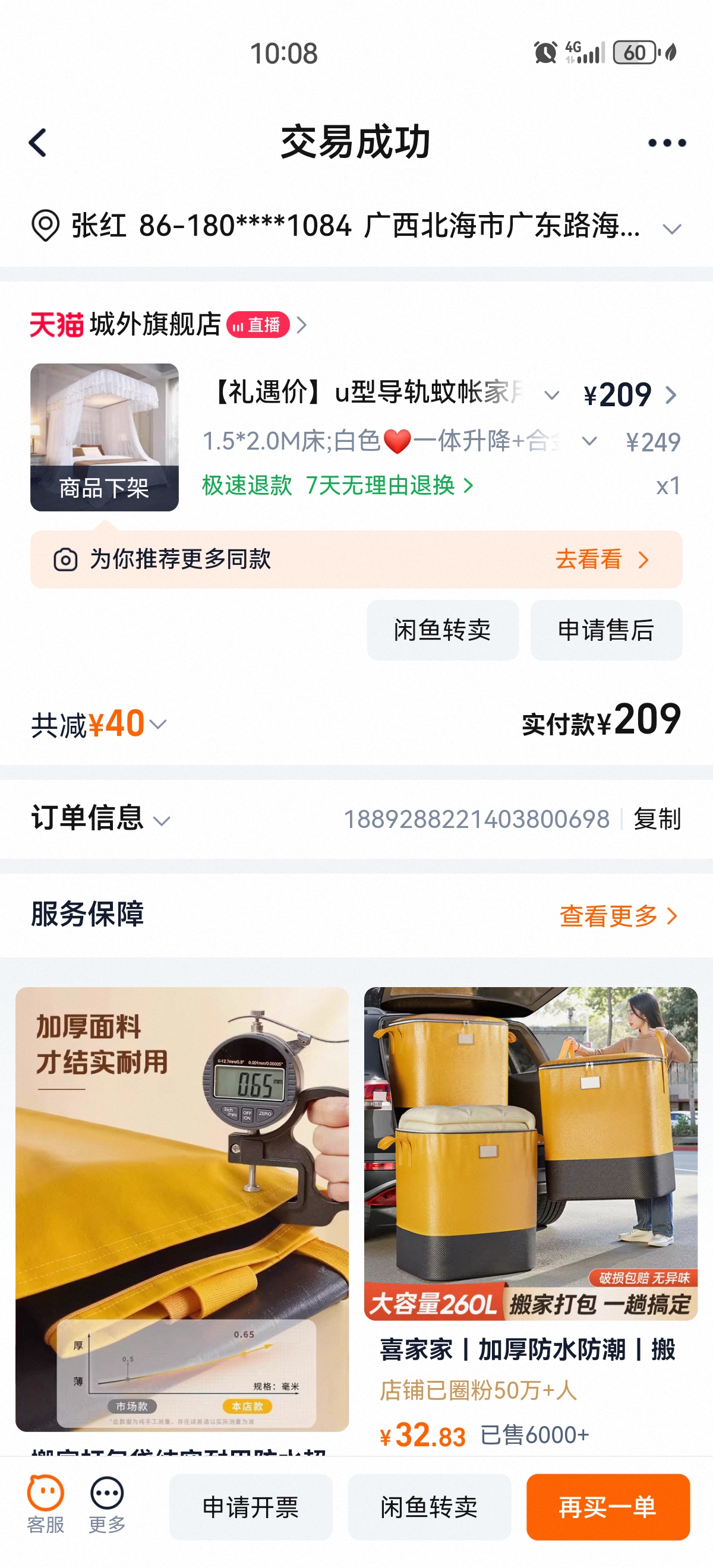This screenshot has height=1568, width=713.
Task: Open the three-dot overflow menu
Action: pos(667,143)
